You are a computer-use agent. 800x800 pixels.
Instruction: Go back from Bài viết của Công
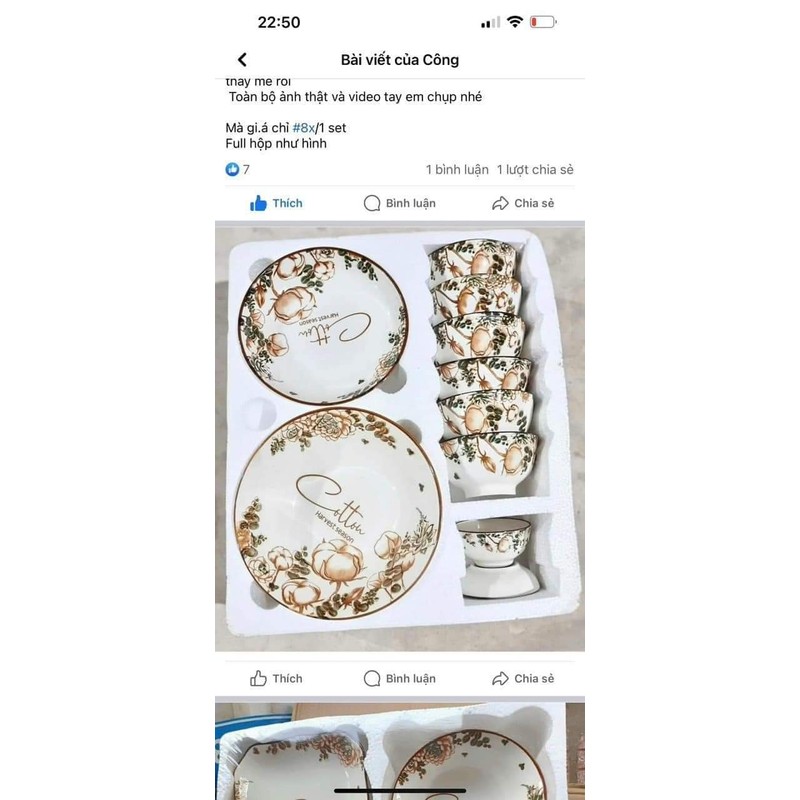coord(242,60)
